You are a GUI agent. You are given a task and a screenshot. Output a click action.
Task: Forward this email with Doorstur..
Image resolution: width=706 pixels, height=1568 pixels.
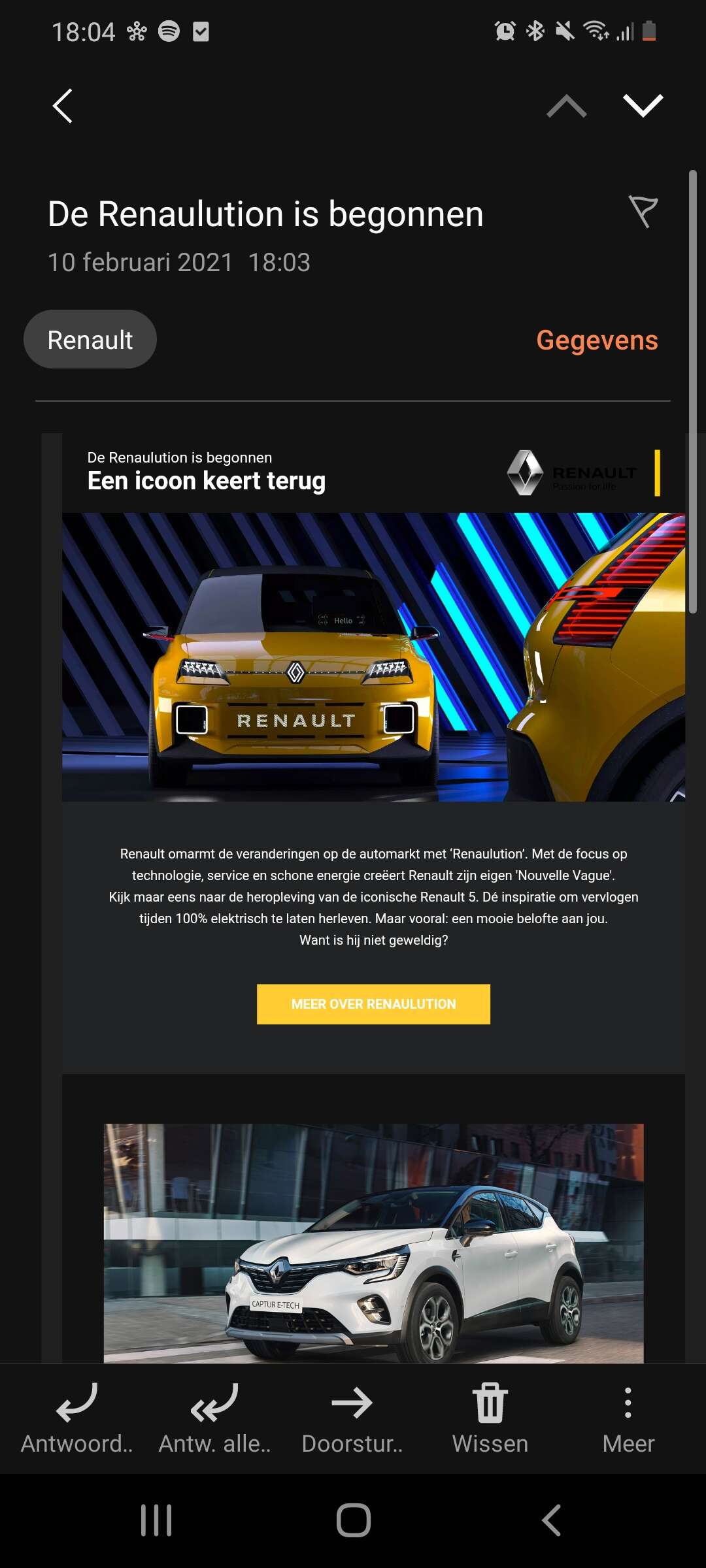(352, 1419)
